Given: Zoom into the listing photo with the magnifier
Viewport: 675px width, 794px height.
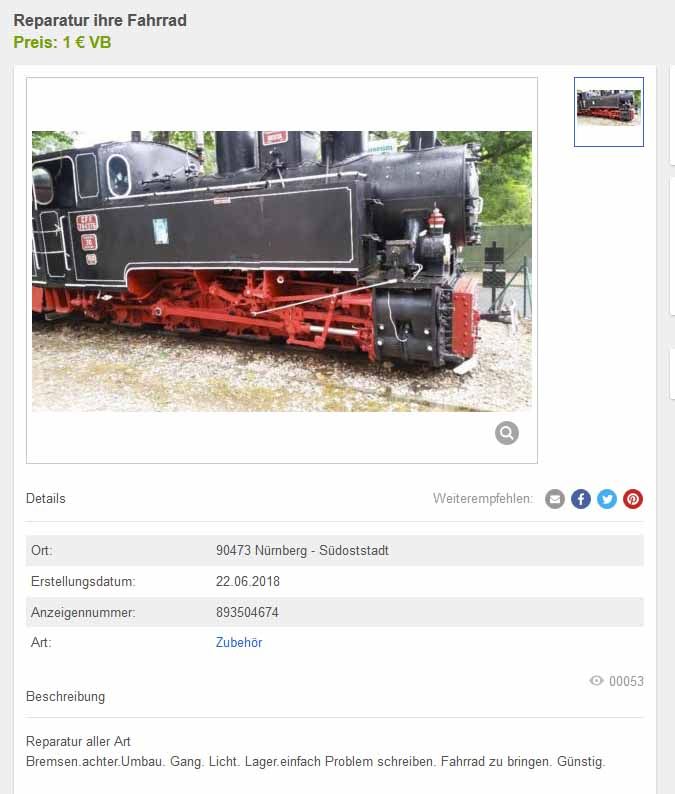Looking at the screenshot, I should [x=507, y=433].
